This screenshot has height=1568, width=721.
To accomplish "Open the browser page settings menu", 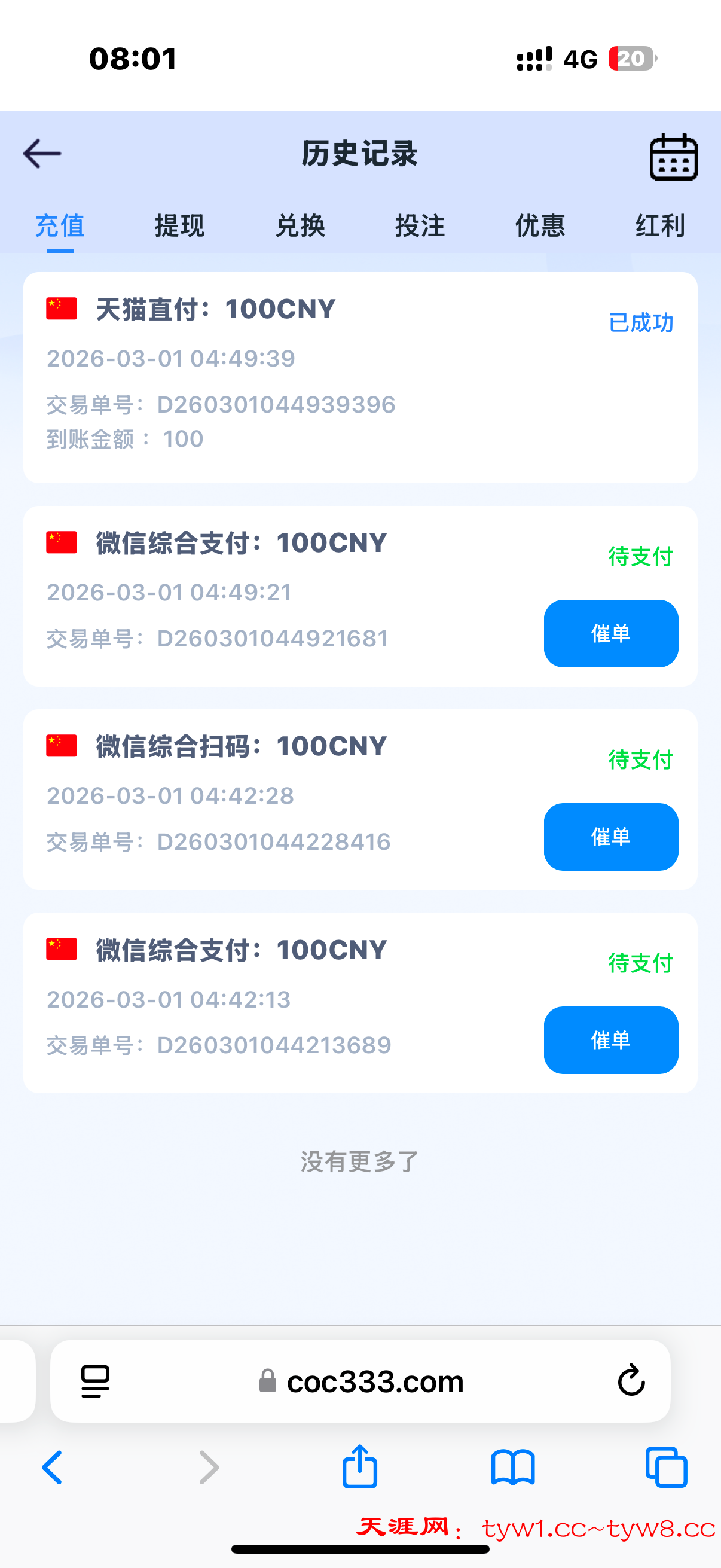I will tap(96, 1381).
